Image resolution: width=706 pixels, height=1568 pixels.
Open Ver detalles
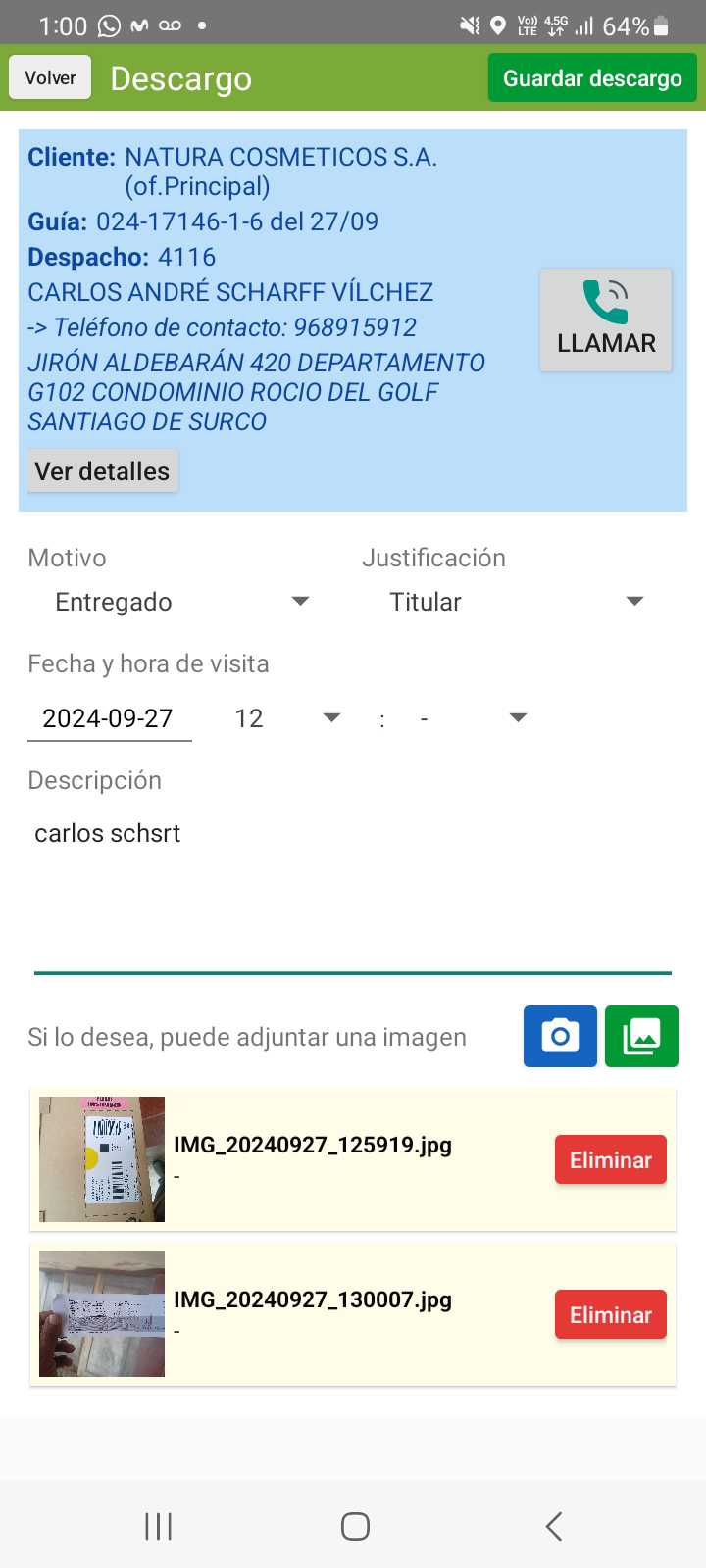point(103,471)
